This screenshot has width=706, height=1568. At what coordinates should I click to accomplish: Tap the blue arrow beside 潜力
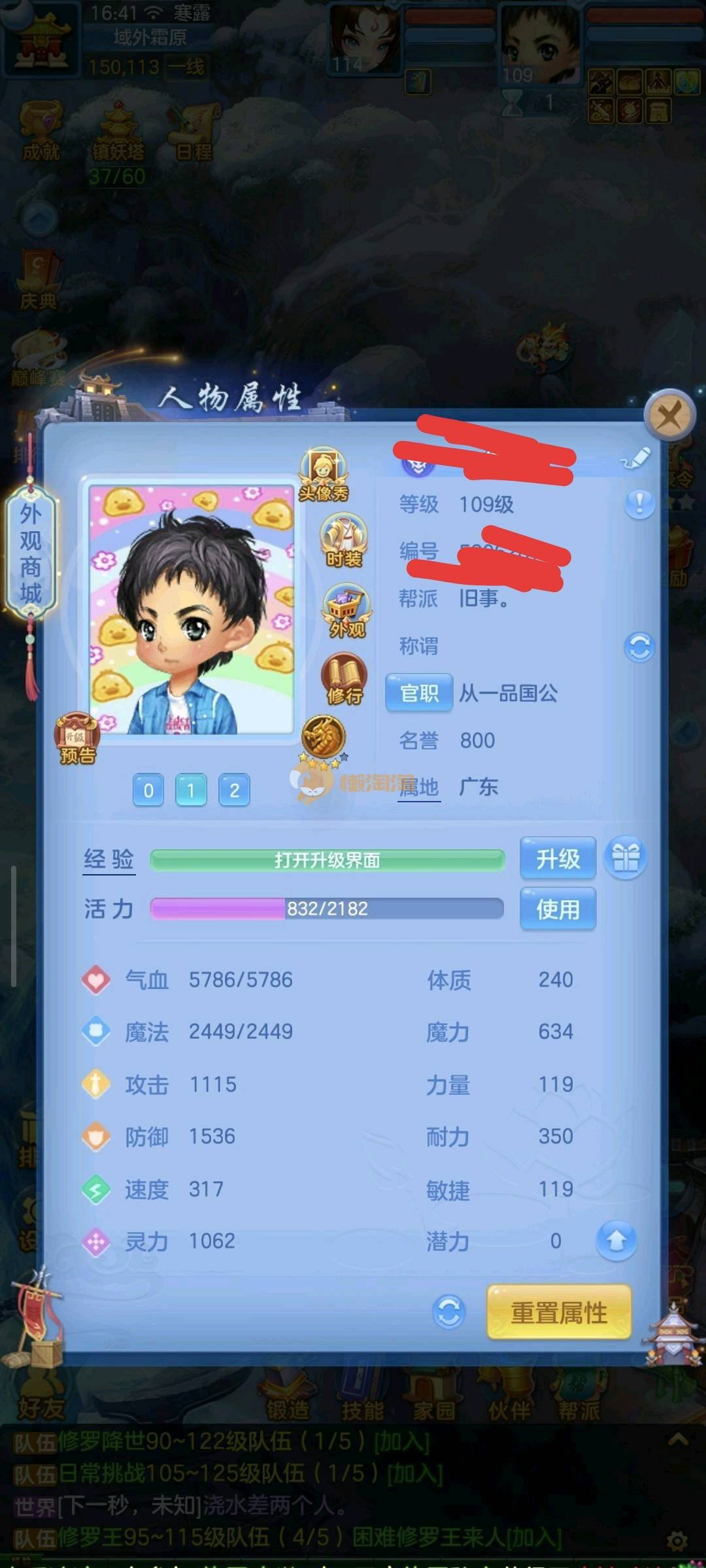point(616,1240)
